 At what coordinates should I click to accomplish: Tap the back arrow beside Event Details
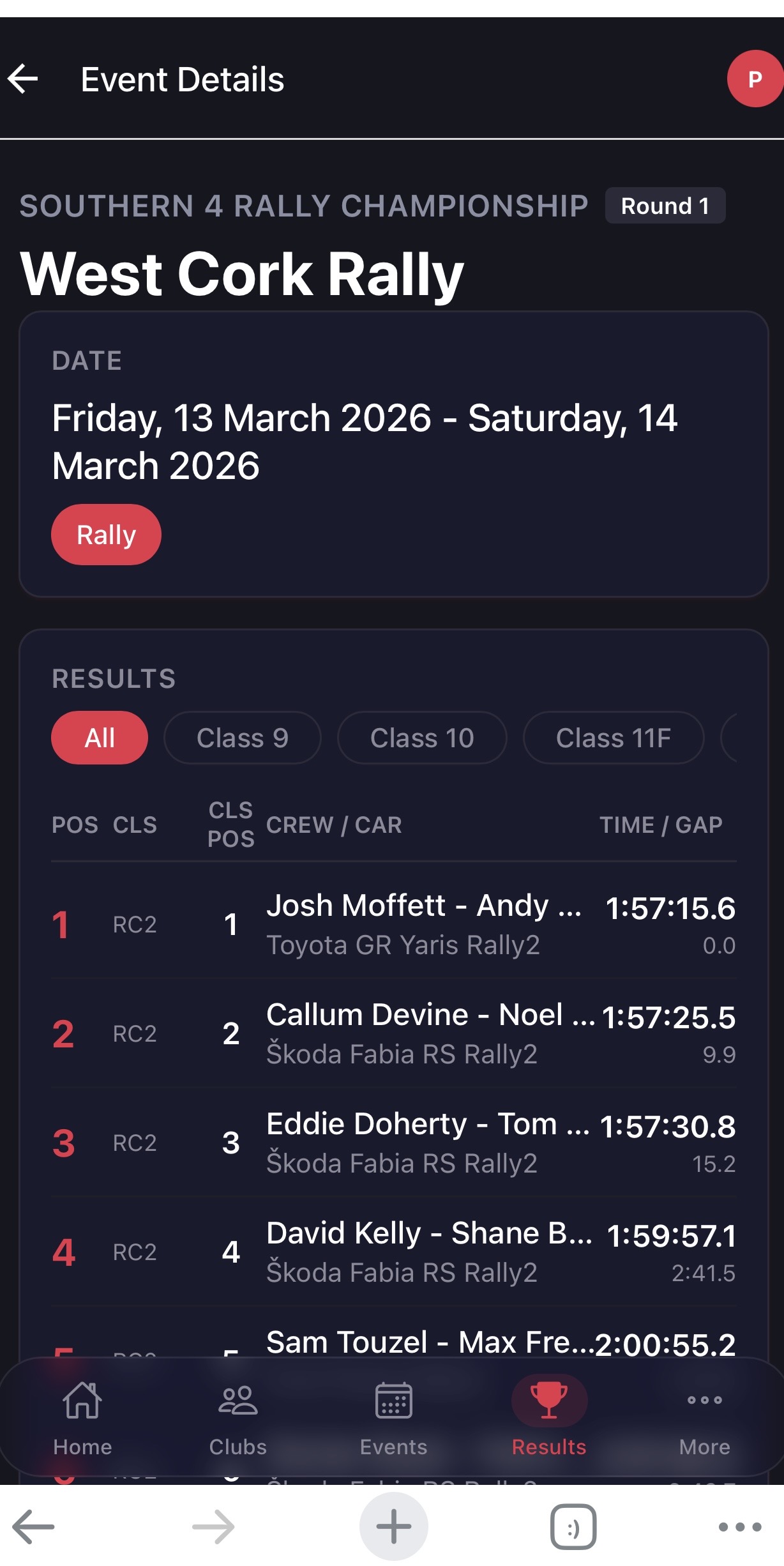(24, 79)
